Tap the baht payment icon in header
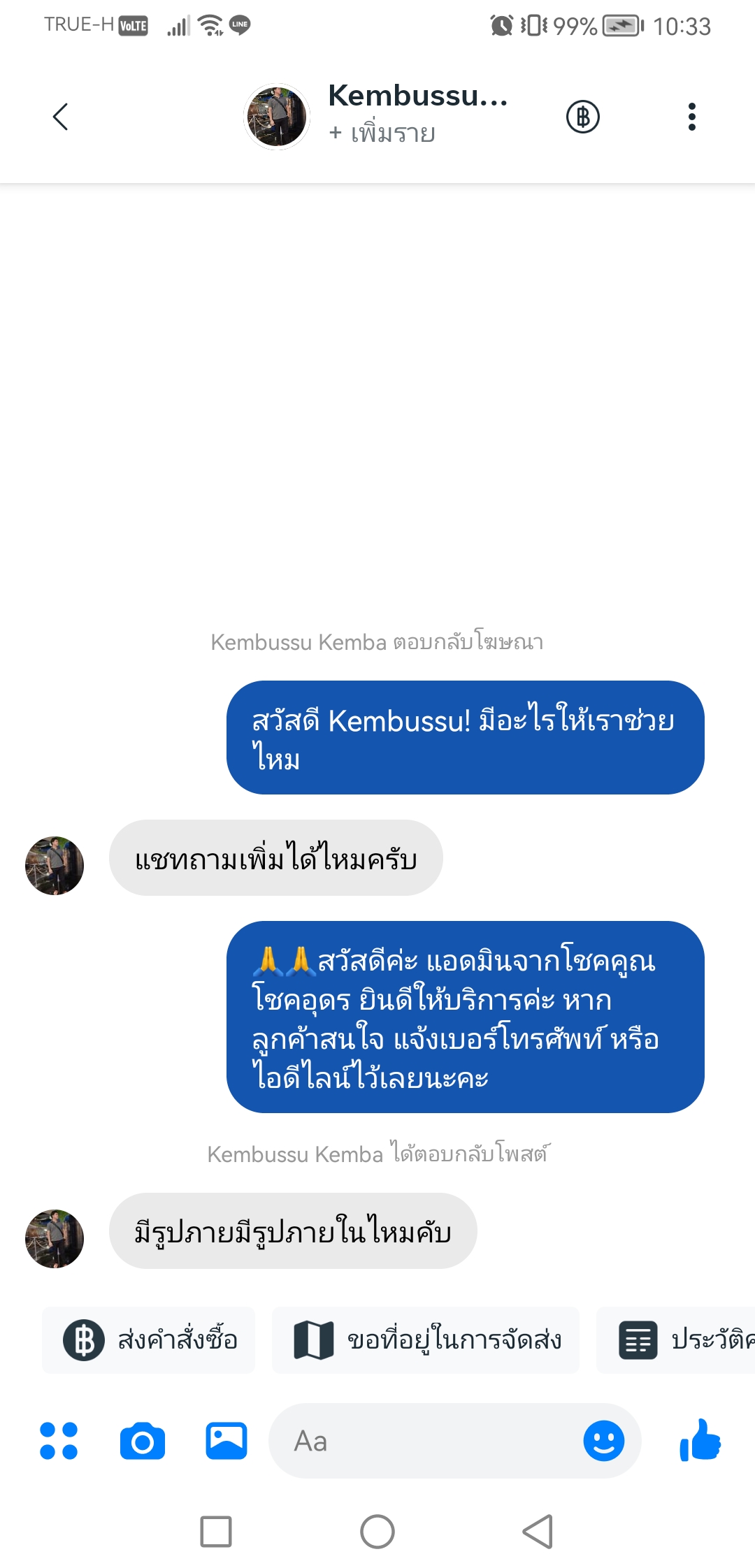 (x=582, y=117)
